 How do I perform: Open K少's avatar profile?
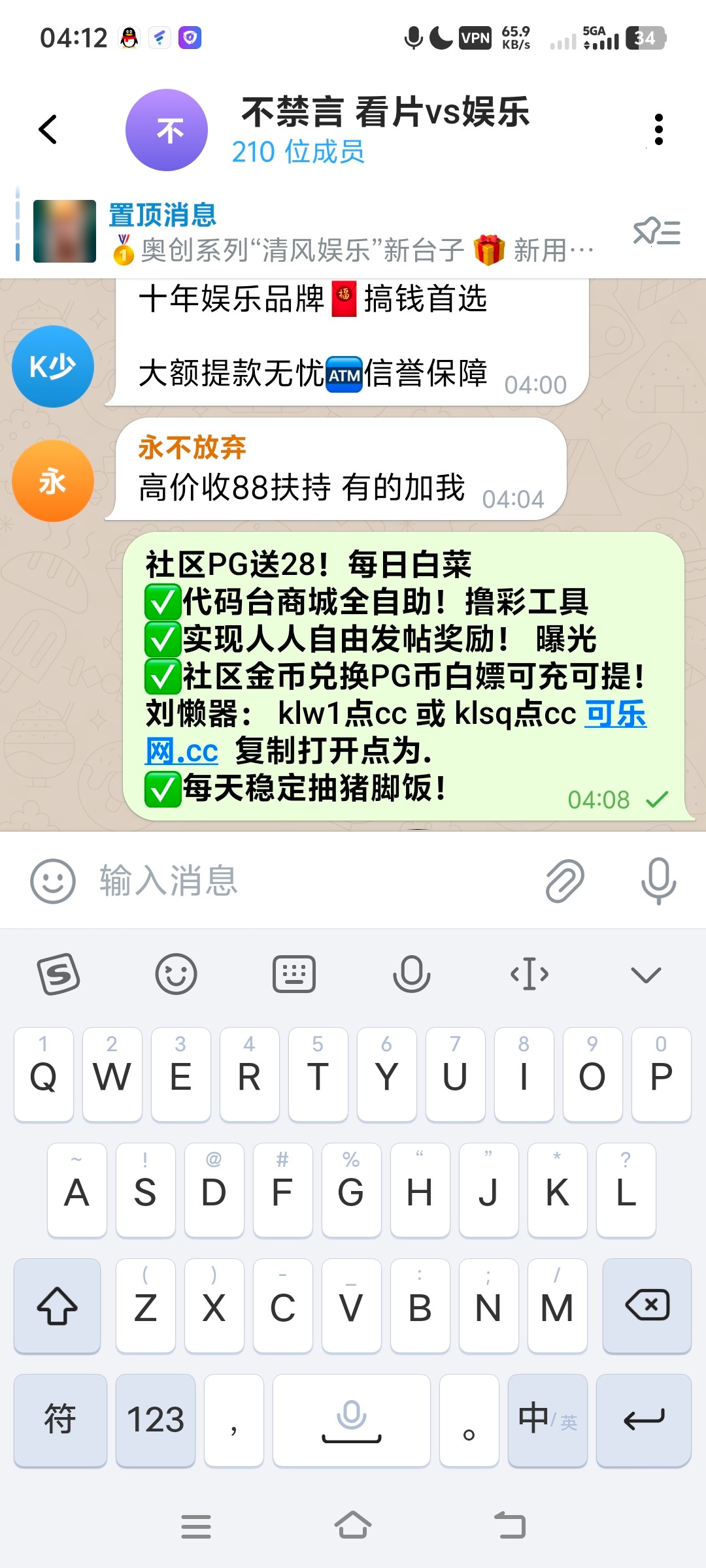[53, 367]
